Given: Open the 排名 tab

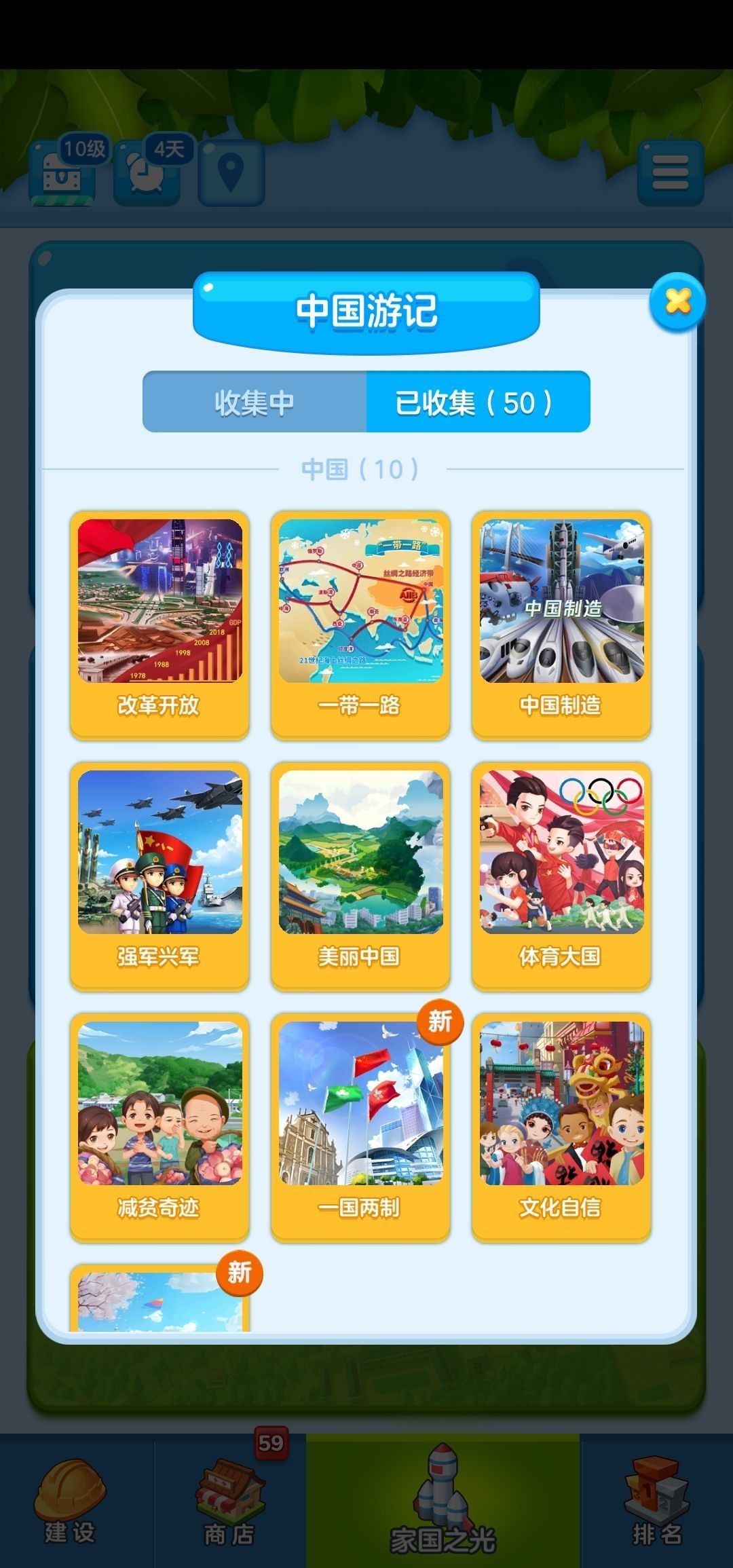Looking at the screenshot, I should (656, 1501).
